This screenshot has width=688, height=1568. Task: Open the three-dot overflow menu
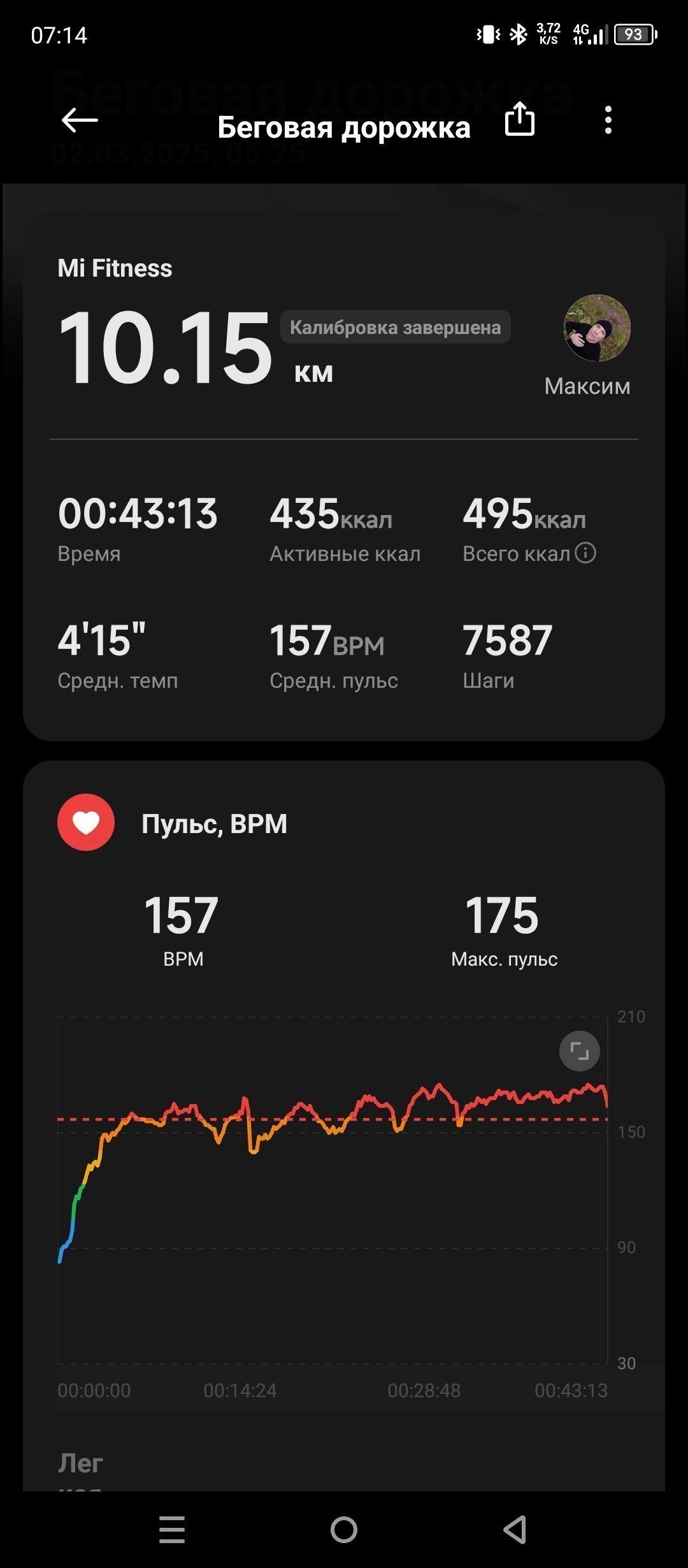[608, 120]
